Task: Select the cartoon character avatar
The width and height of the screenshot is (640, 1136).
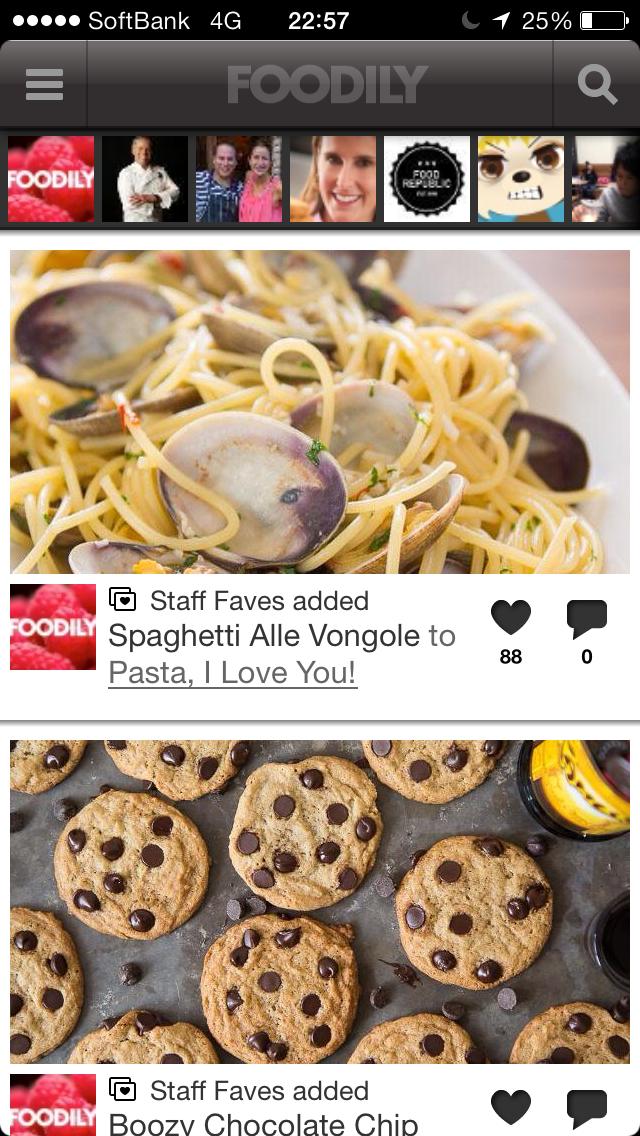Action: coord(521,179)
